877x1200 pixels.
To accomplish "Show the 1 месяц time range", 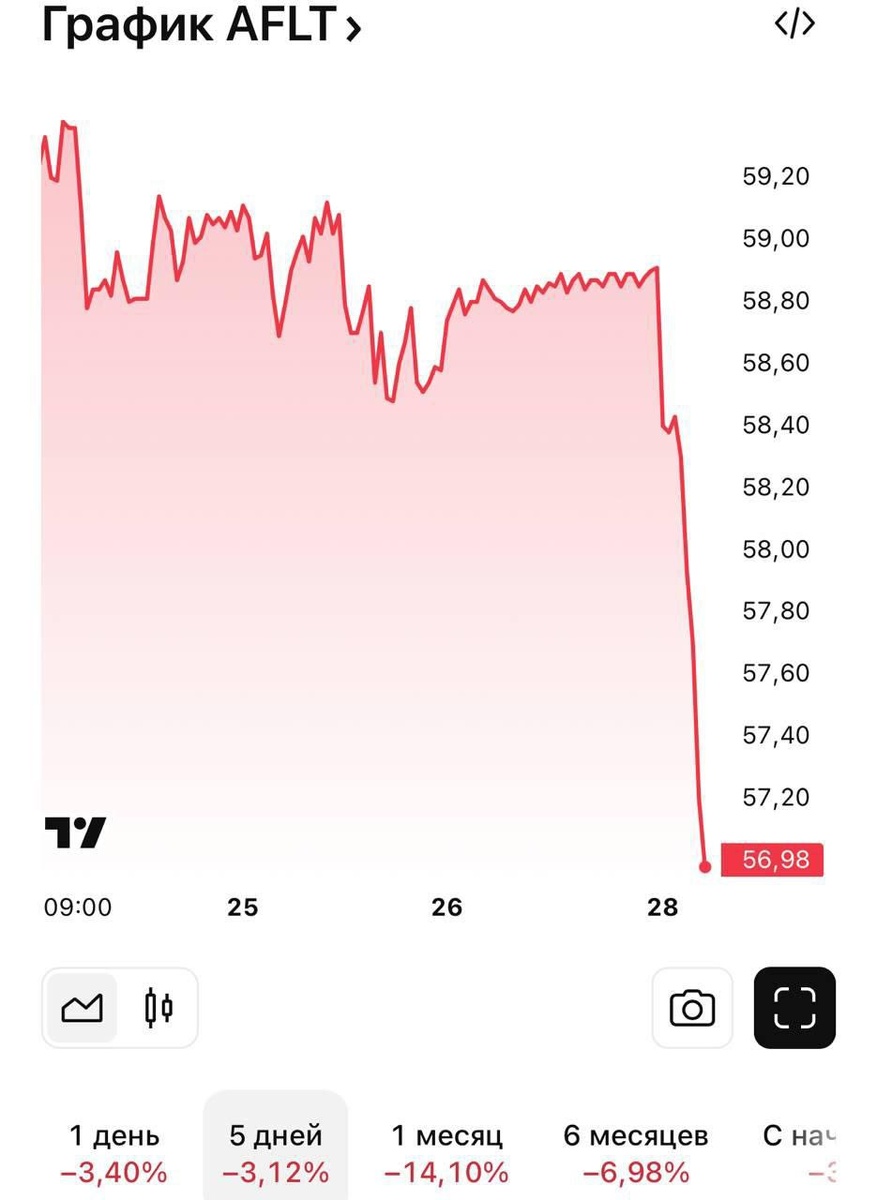I will point(447,1152).
